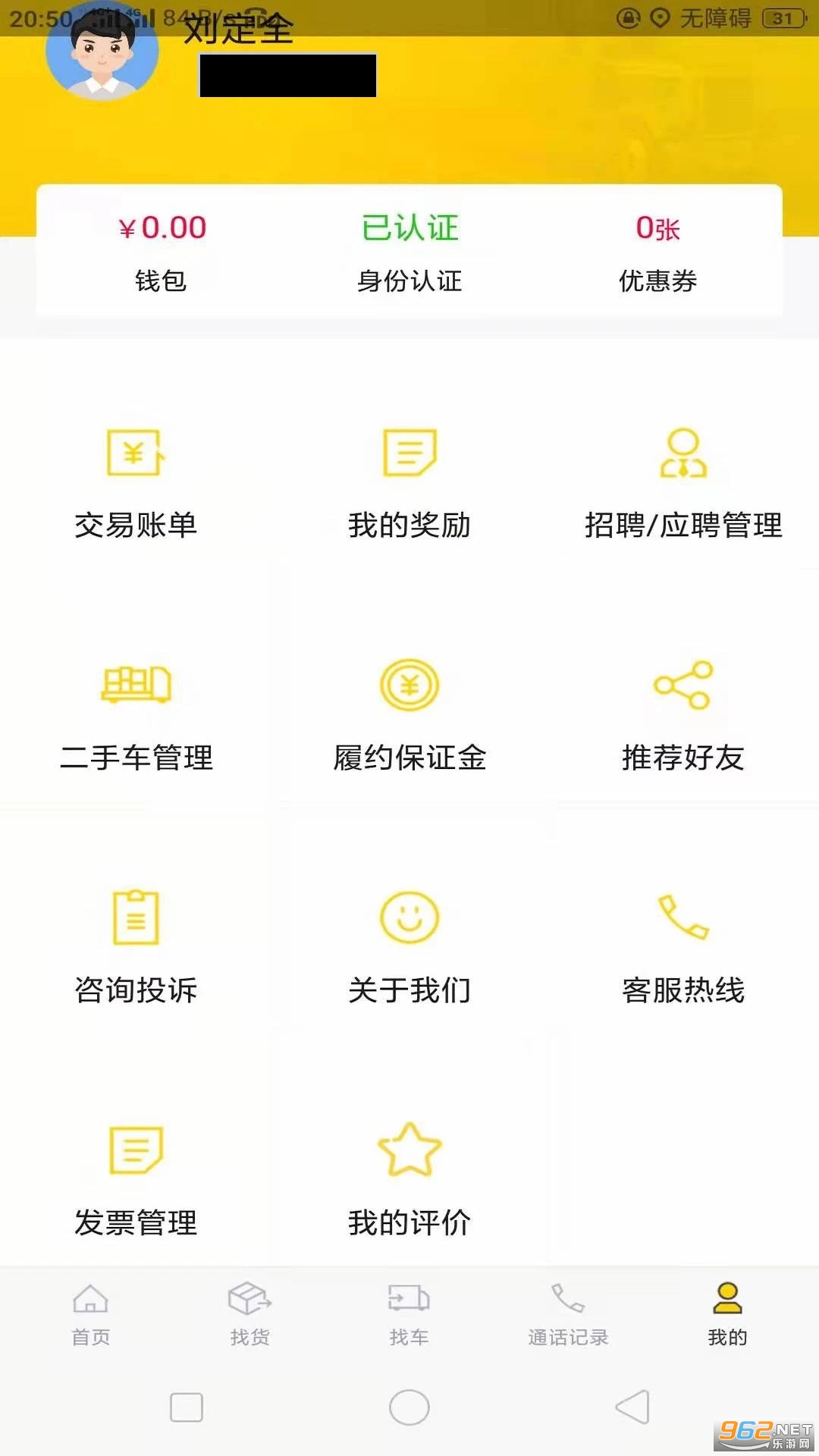This screenshot has width=819, height=1456.
Task: View 身份认证 verification status
Action: [x=409, y=252]
